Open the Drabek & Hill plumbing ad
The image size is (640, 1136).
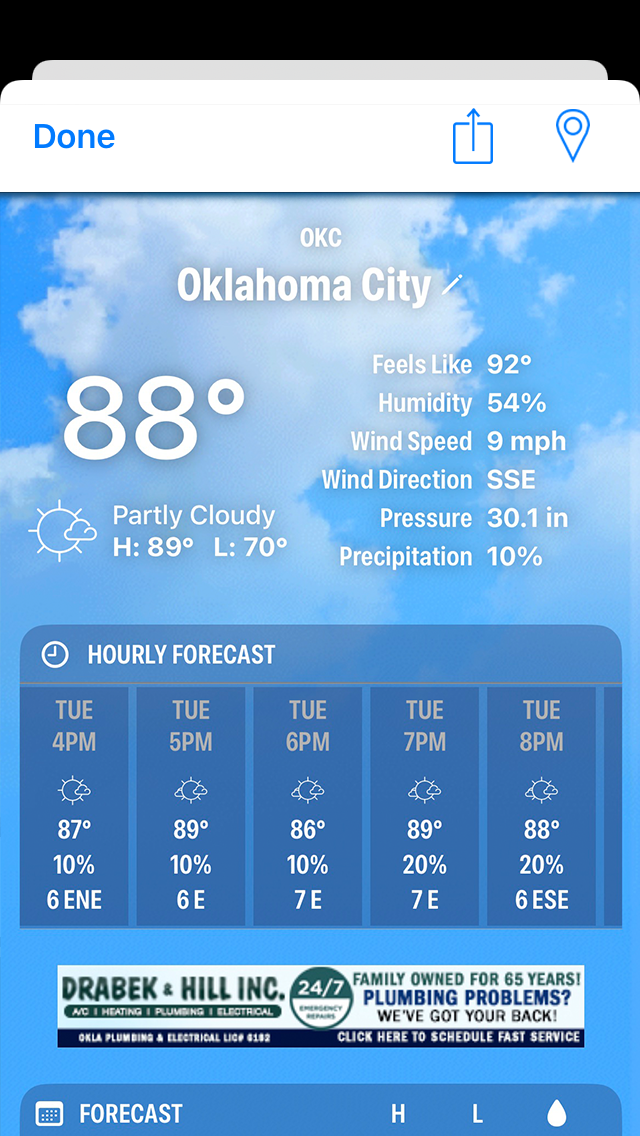320,1006
